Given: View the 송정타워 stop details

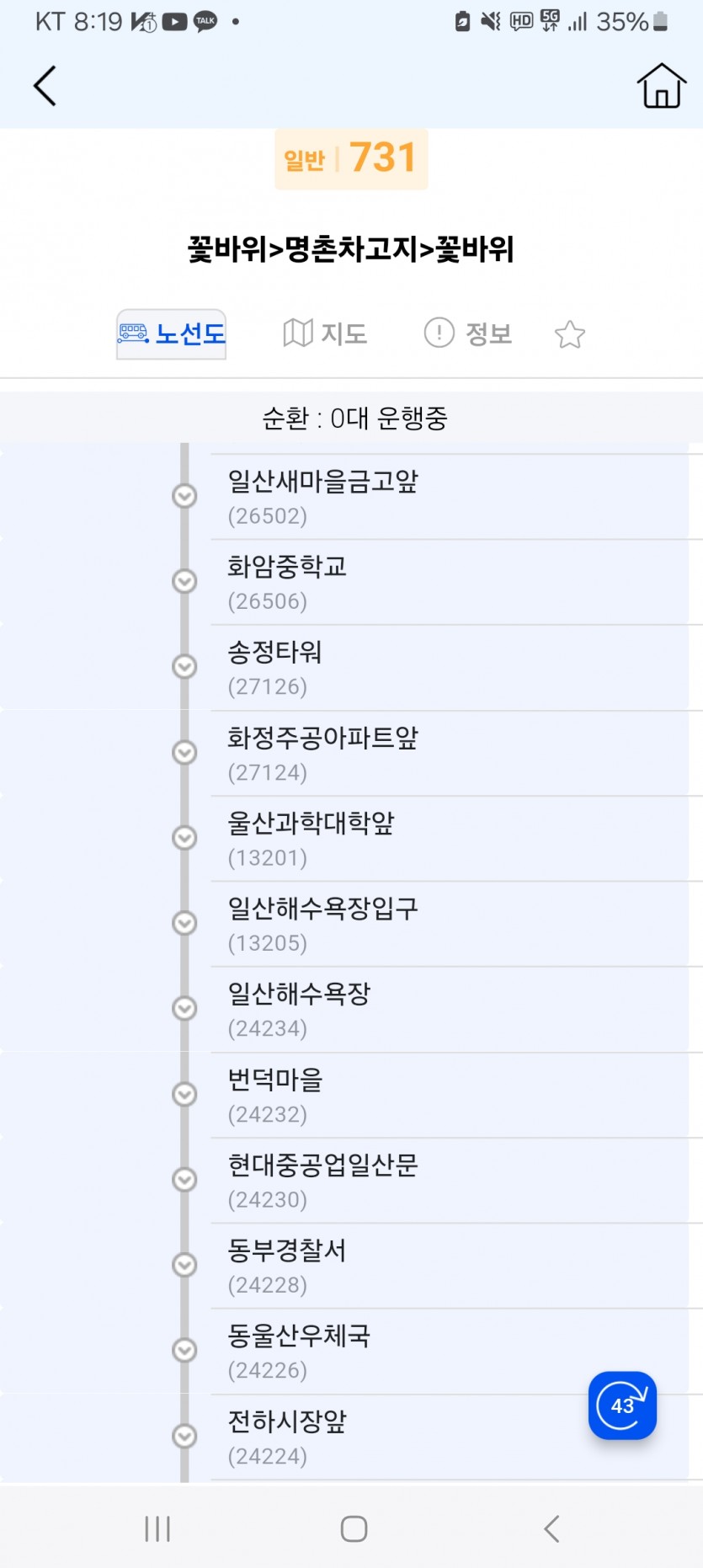Looking at the screenshot, I should pos(456,668).
